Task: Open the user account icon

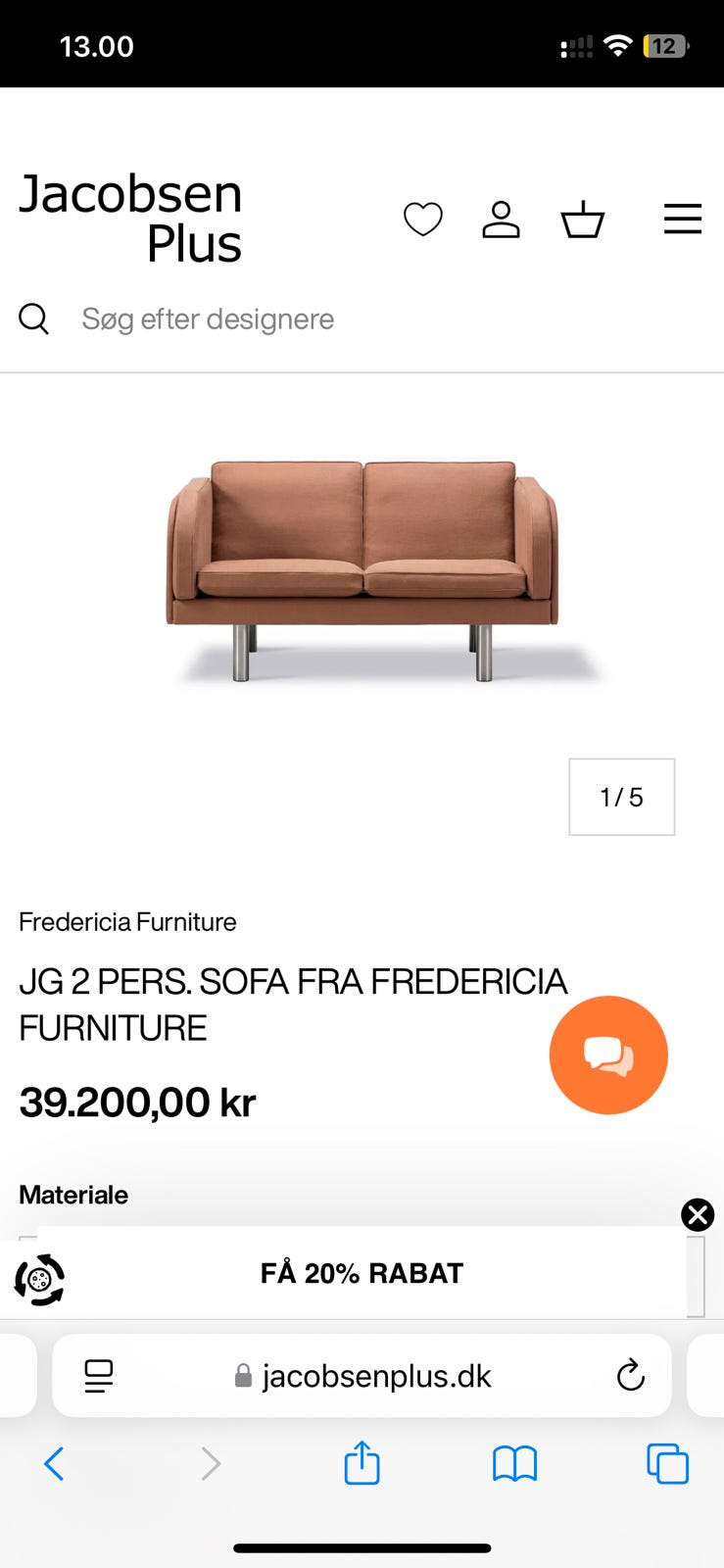Action: tap(501, 219)
